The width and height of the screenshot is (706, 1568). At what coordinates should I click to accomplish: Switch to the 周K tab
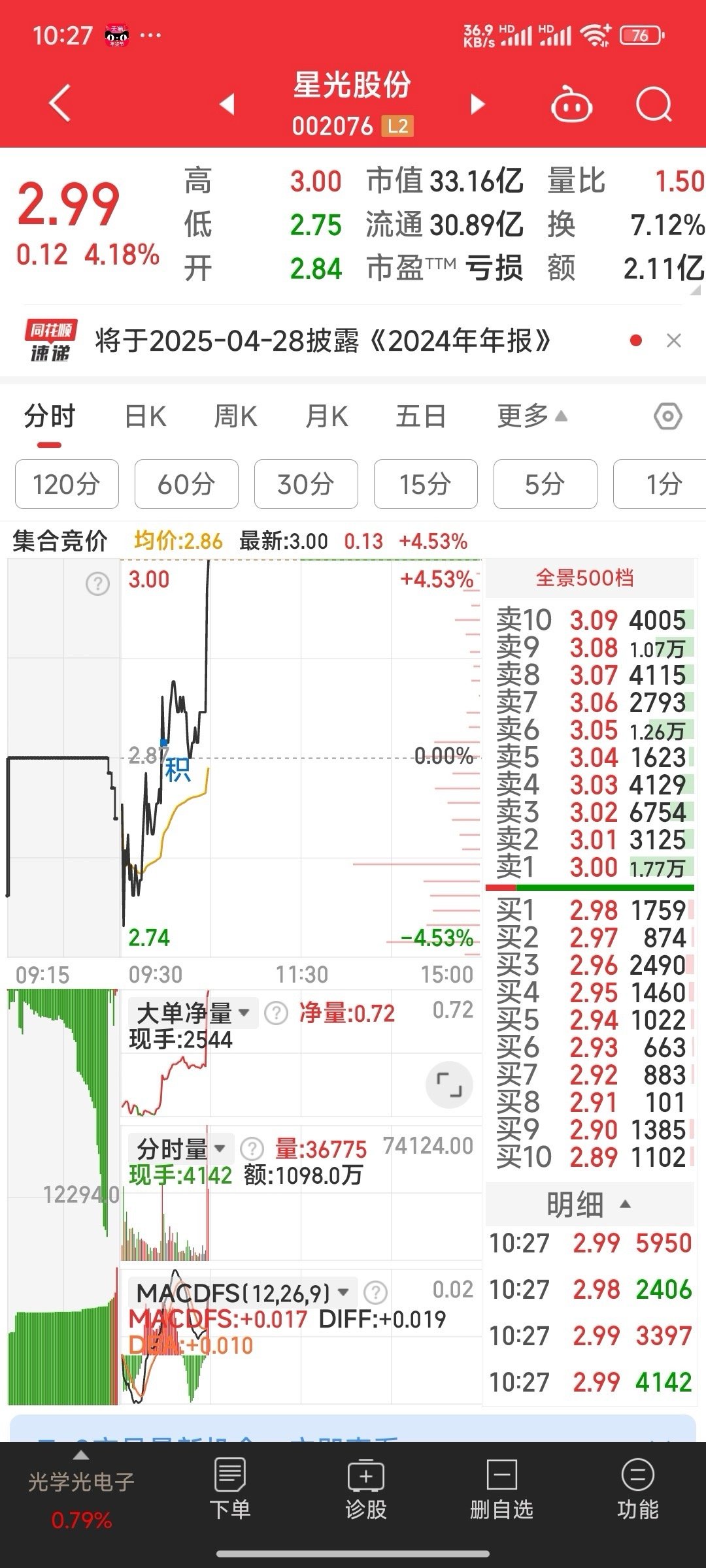click(235, 416)
